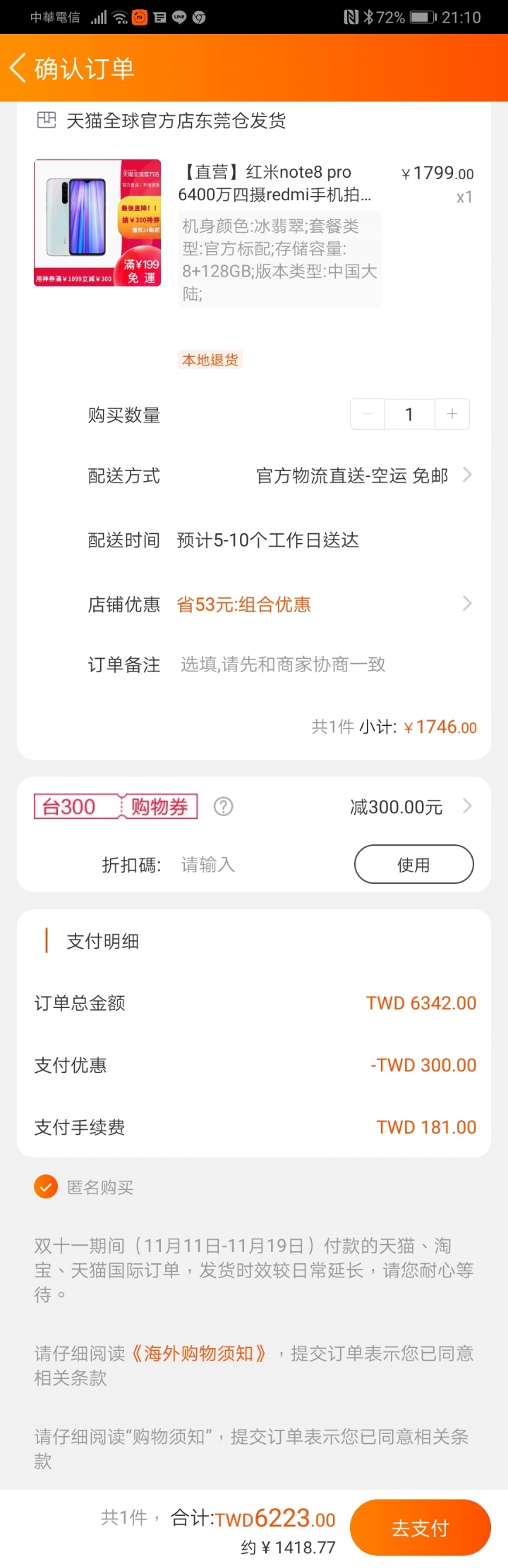Tap the 订单备注 order note field

pos(283,664)
